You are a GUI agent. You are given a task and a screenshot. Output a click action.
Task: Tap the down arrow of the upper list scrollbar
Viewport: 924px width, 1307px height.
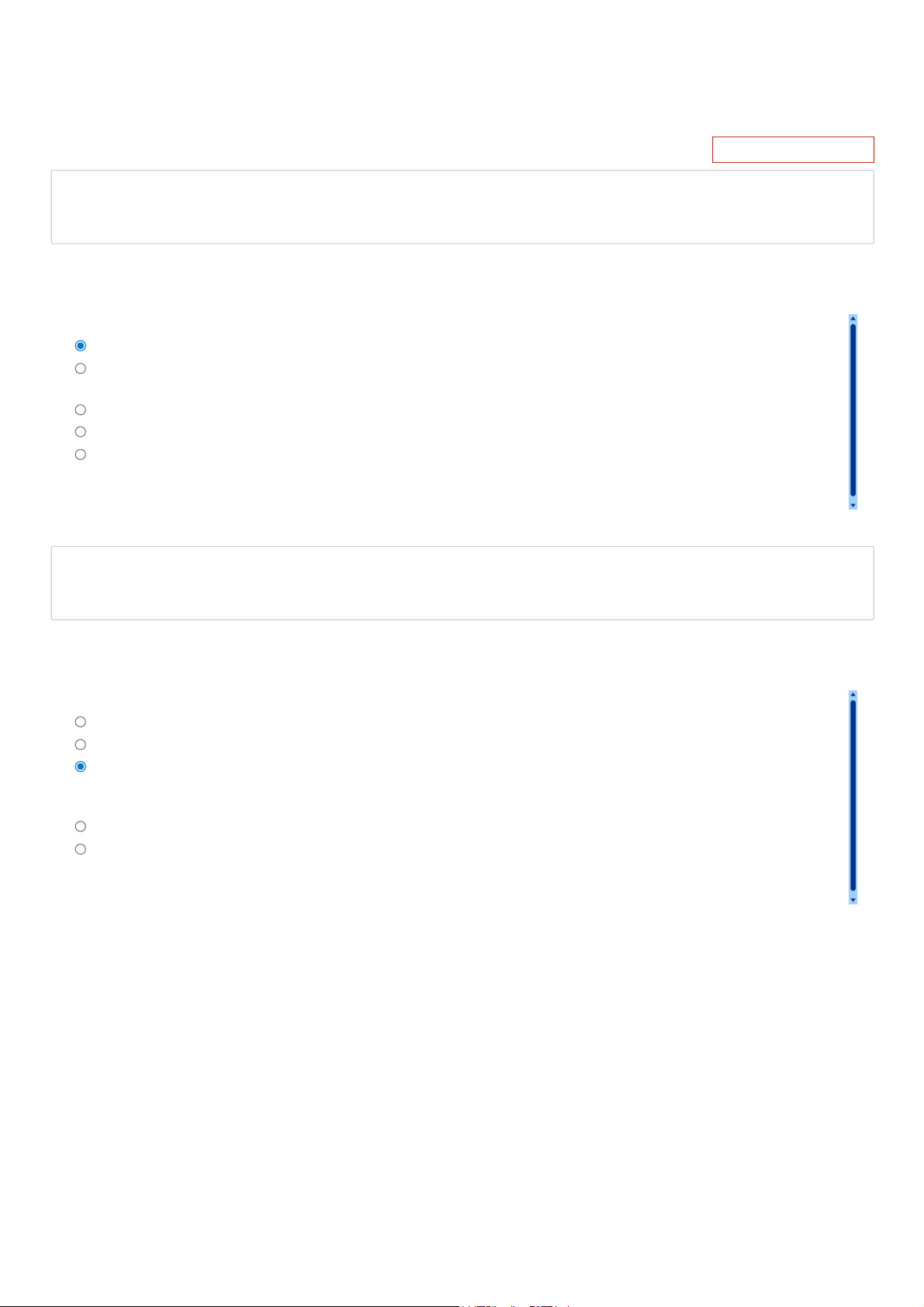853,505
